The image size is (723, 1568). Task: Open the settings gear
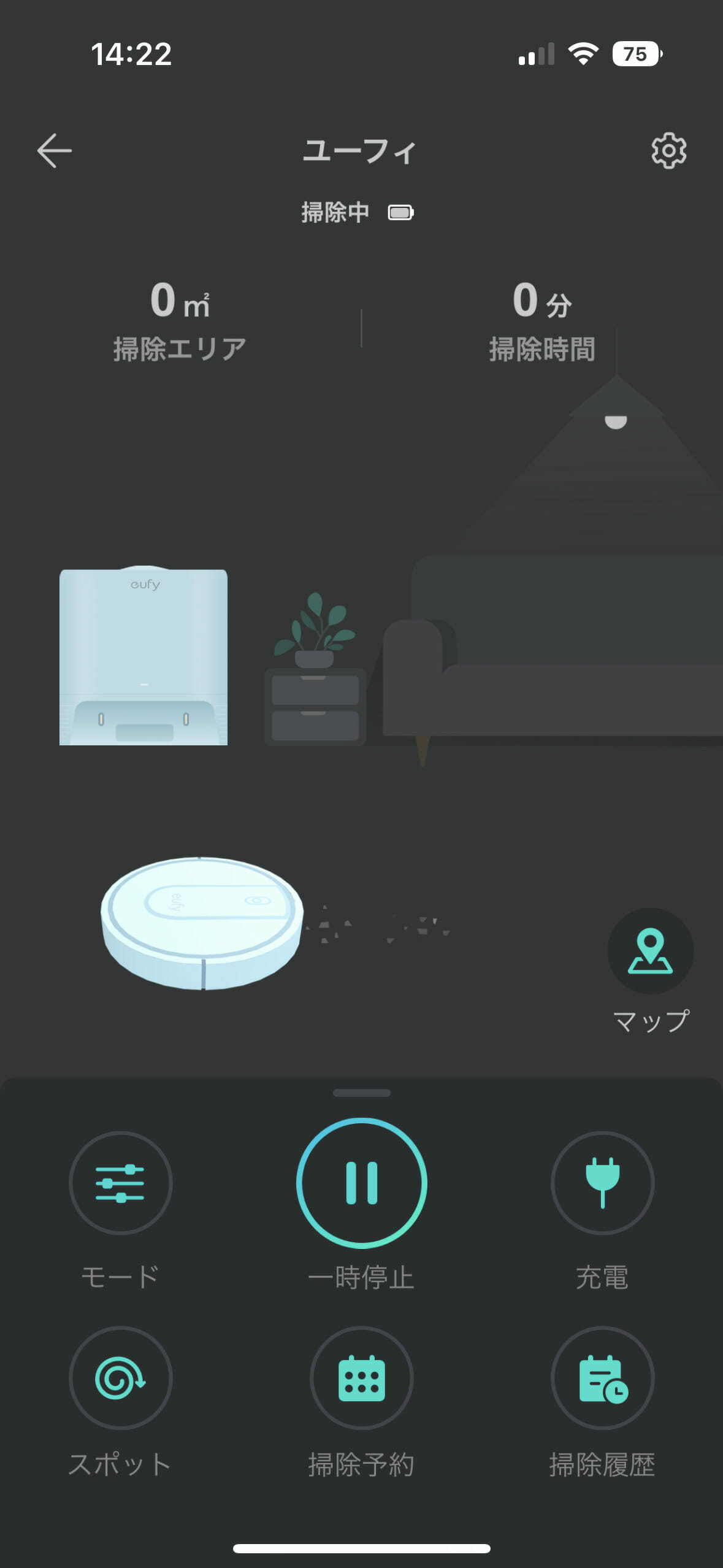pos(668,151)
